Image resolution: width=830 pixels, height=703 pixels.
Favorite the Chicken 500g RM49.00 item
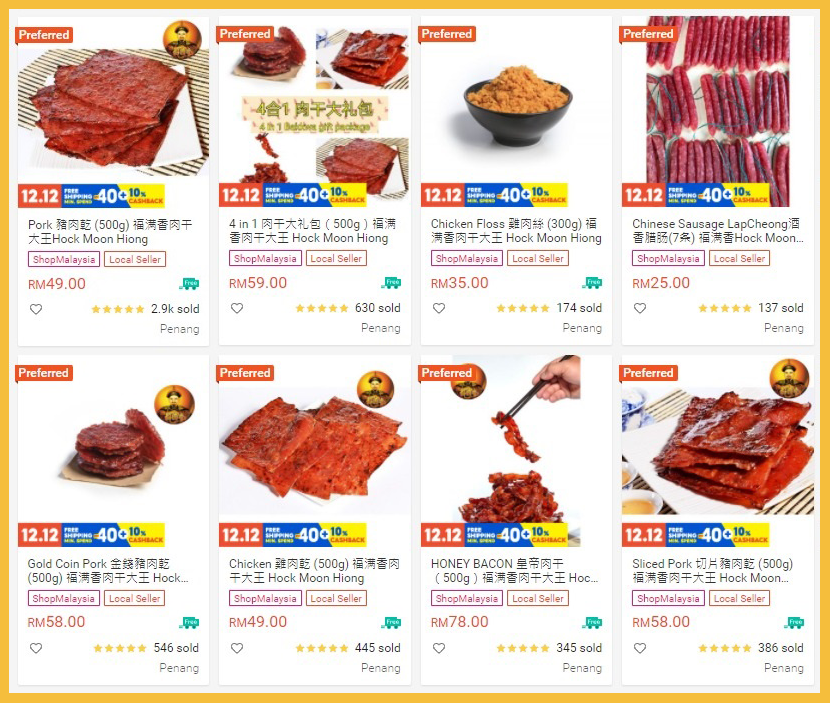click(237, 648)
